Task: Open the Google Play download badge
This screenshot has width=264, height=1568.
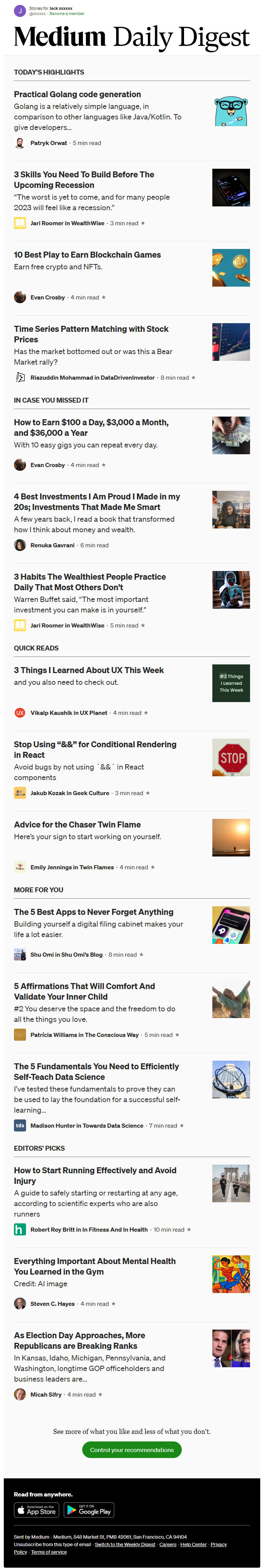Action: (88, 1493)
